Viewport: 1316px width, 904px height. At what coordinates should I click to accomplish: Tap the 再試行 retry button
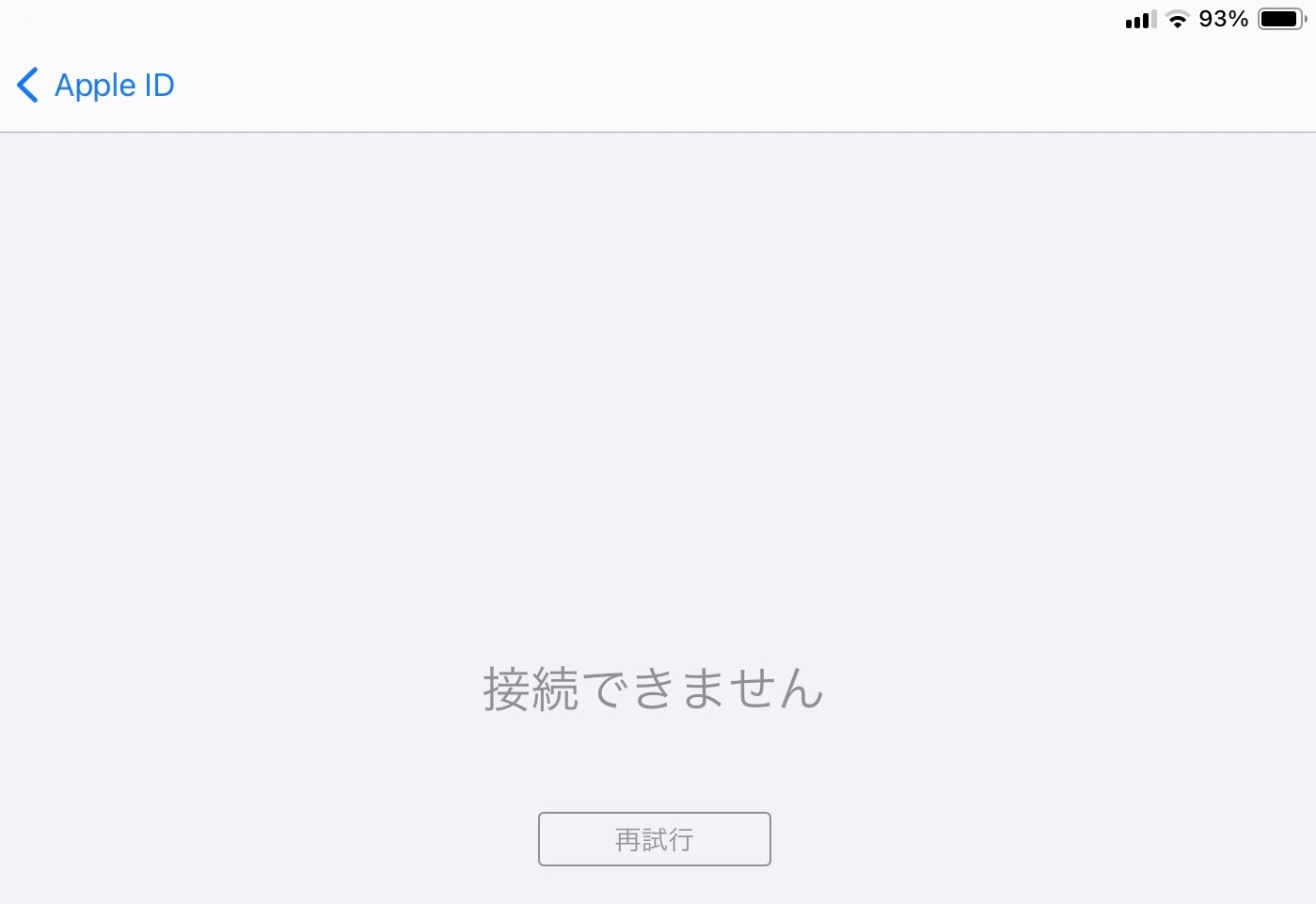654,839
